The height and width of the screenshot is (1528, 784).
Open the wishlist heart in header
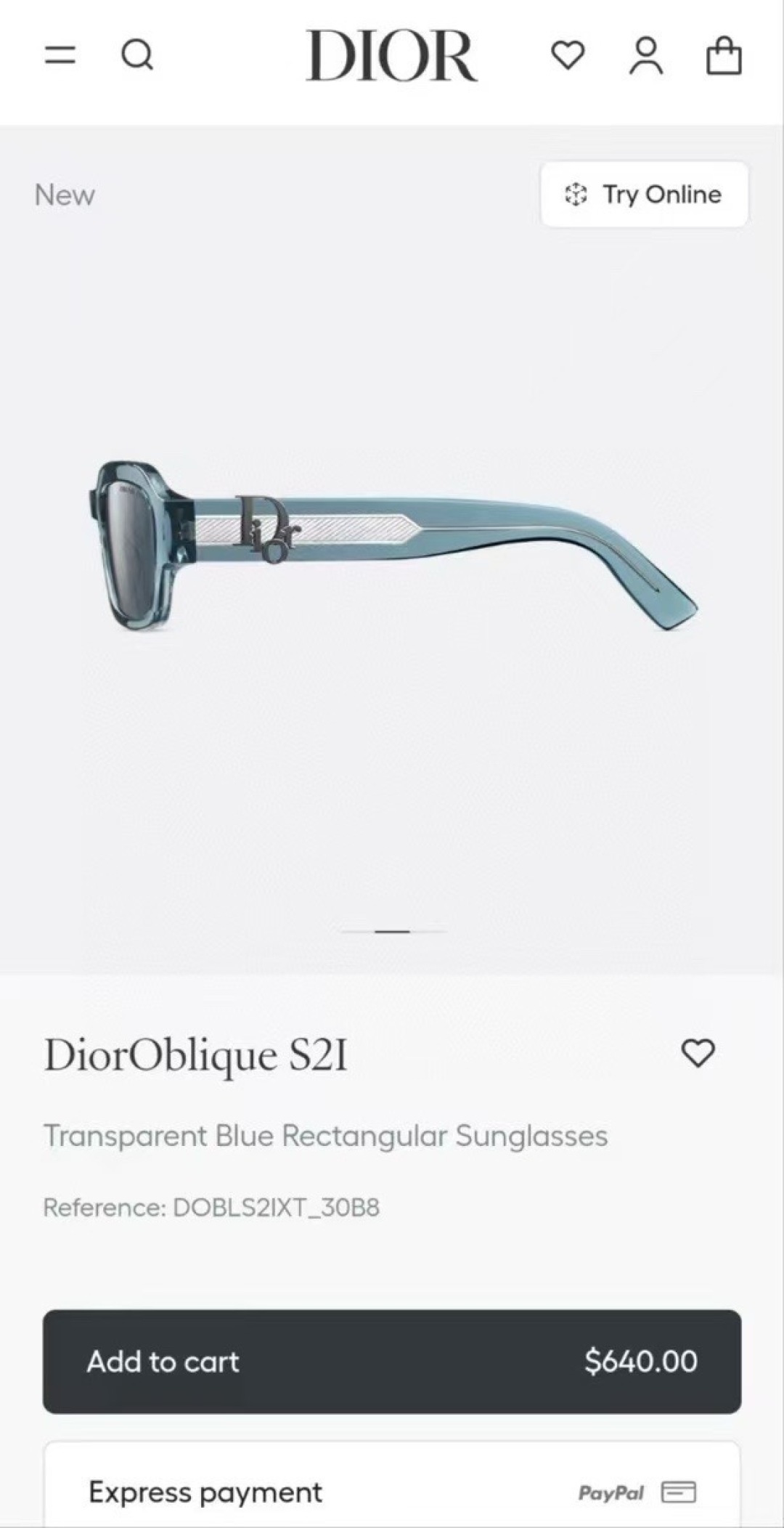point(568,55)
